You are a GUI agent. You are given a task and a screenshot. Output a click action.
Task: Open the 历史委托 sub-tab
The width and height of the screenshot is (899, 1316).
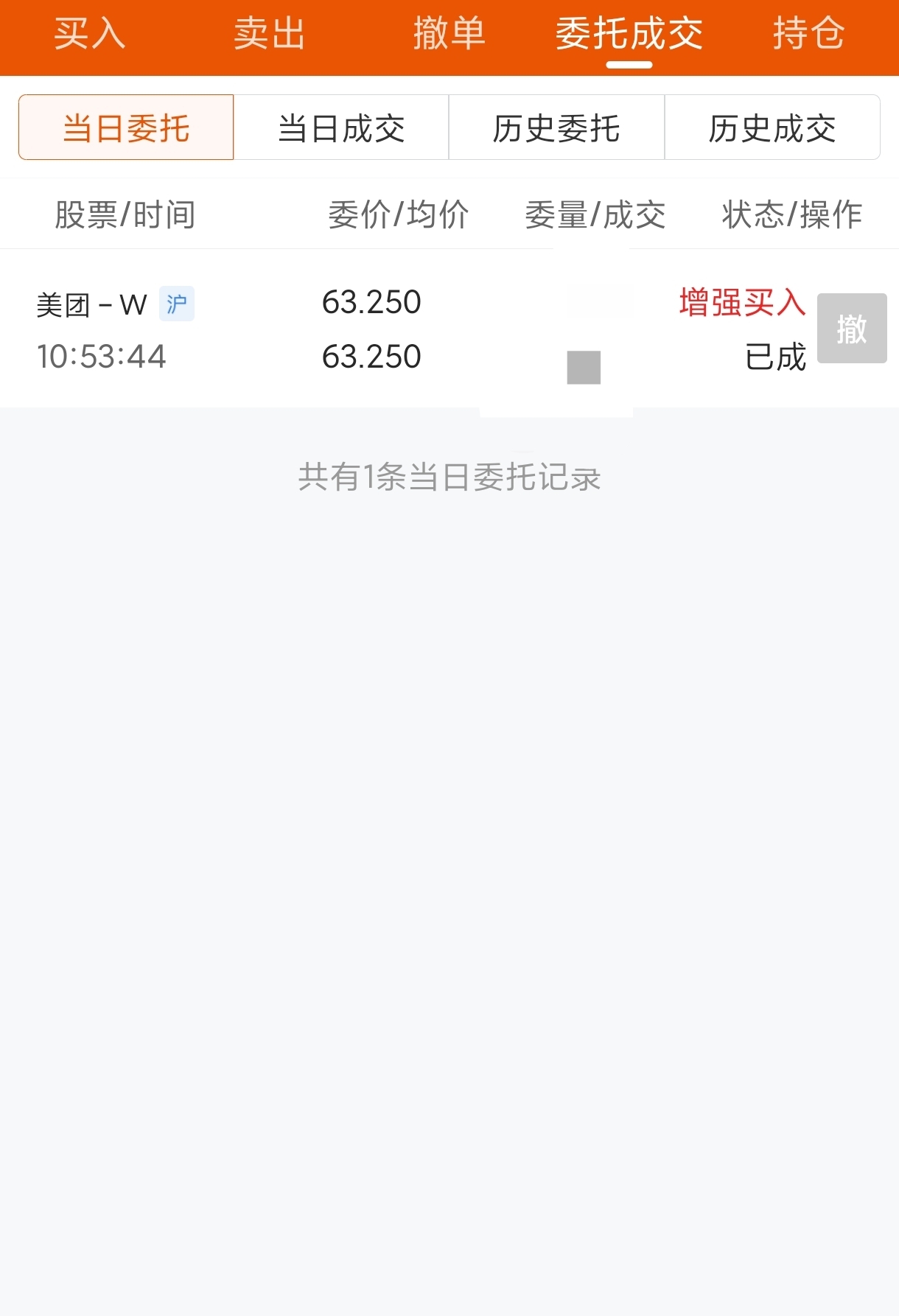pyautogui.click(x=556, y=127)
